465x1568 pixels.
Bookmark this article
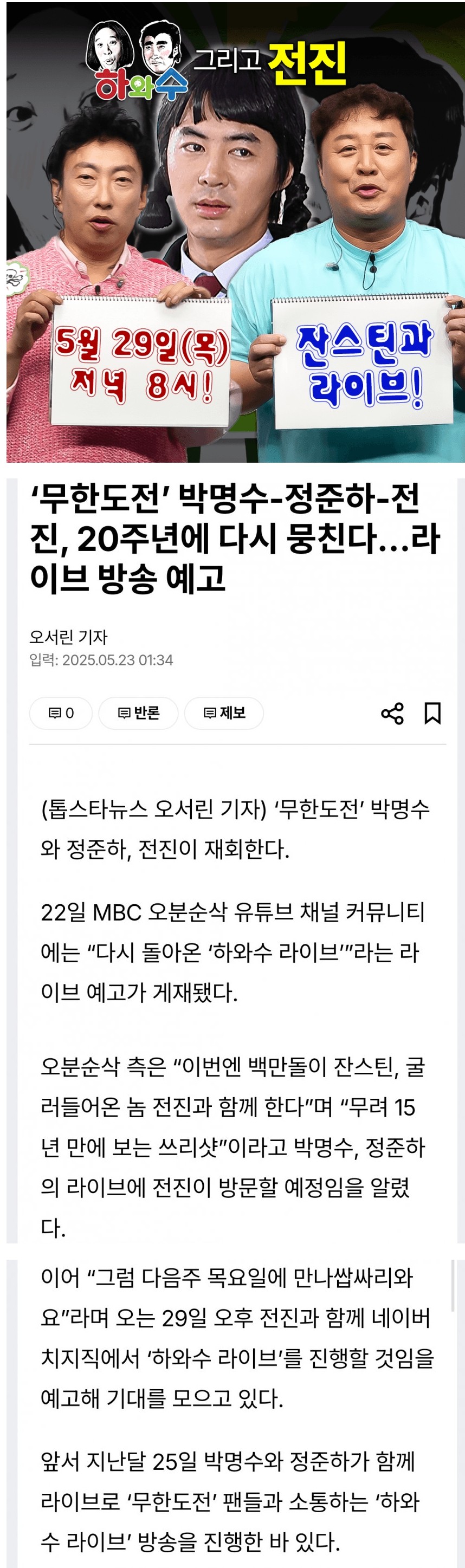pos(432,713)
